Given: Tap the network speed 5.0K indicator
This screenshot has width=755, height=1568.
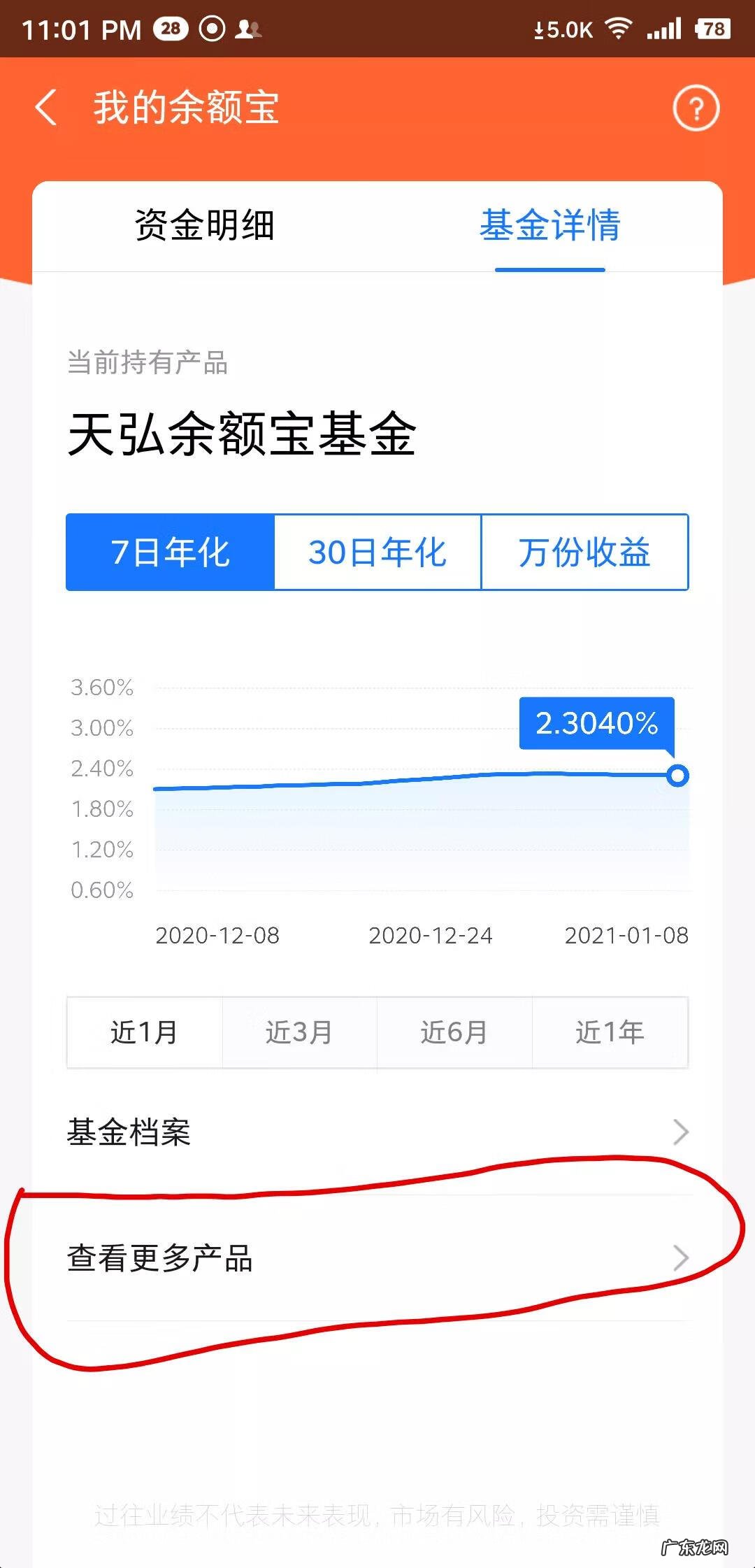Looking at the screenshot, I should (x=564, y=29).
